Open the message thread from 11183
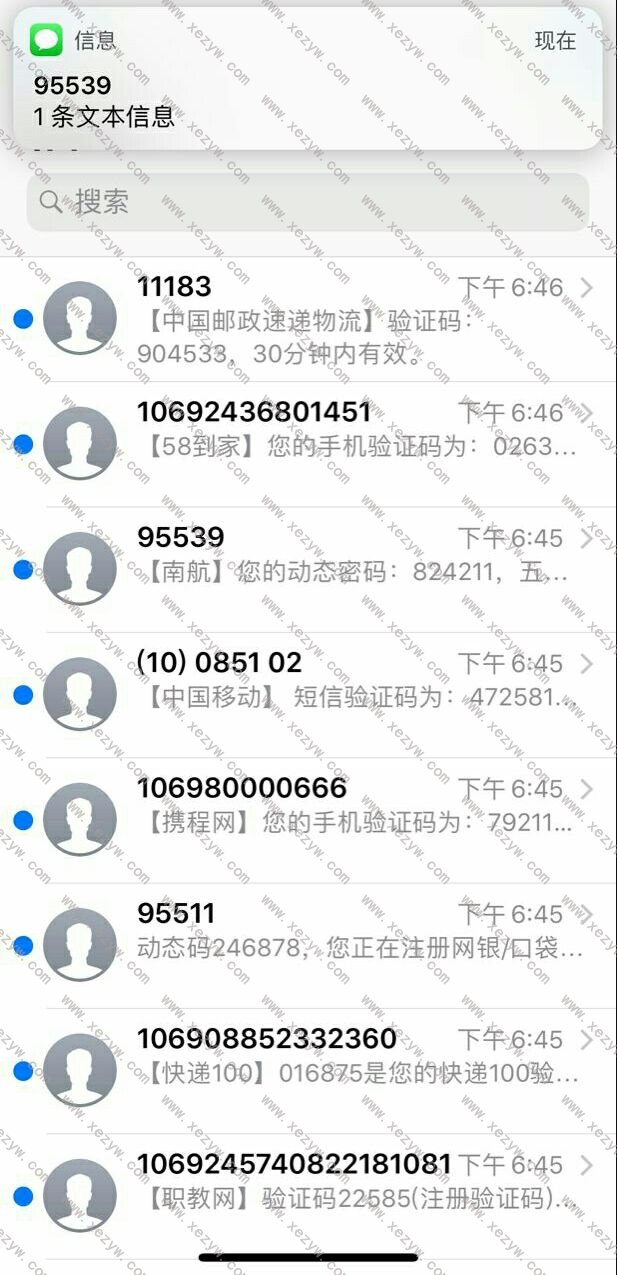 340,319
